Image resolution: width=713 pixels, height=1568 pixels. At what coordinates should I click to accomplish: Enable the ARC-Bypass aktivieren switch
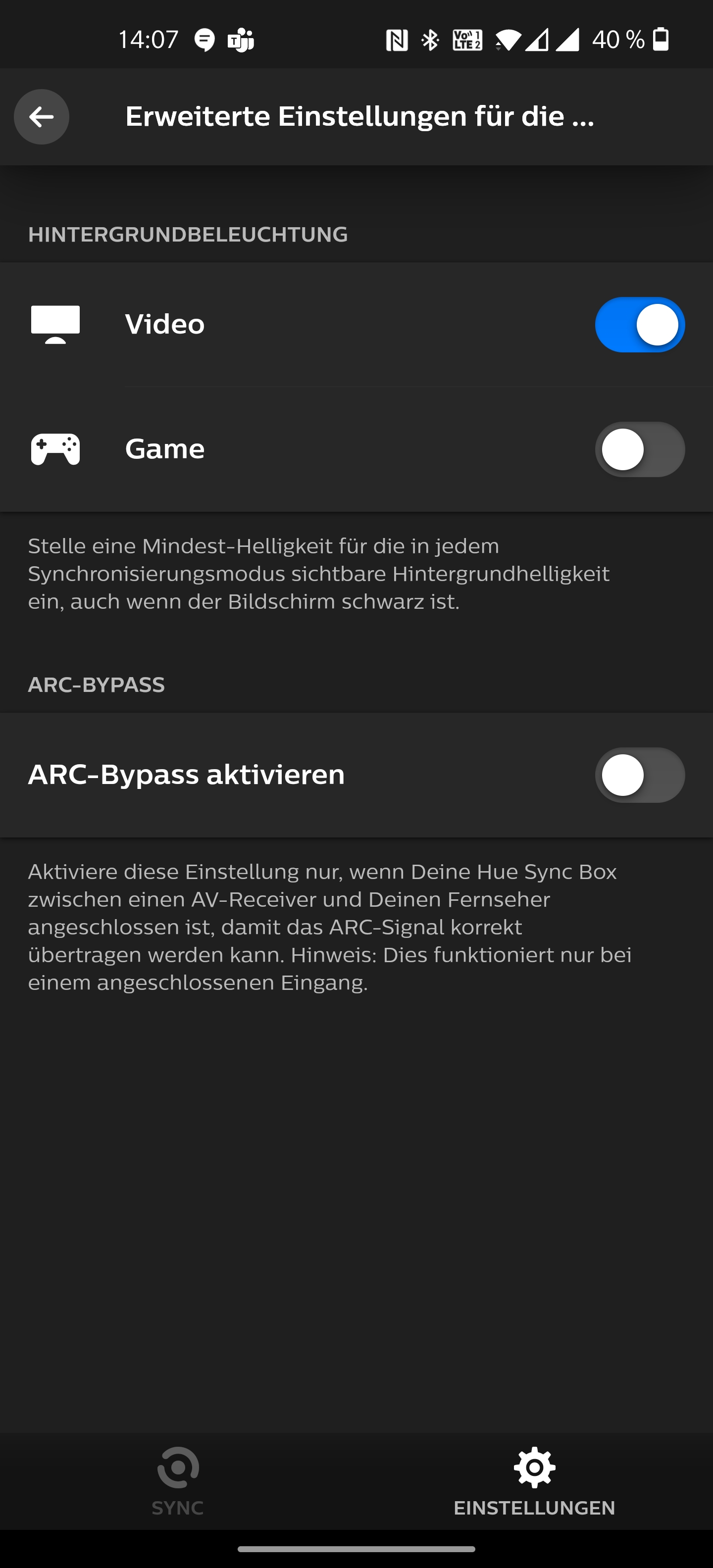coord(639,775)
